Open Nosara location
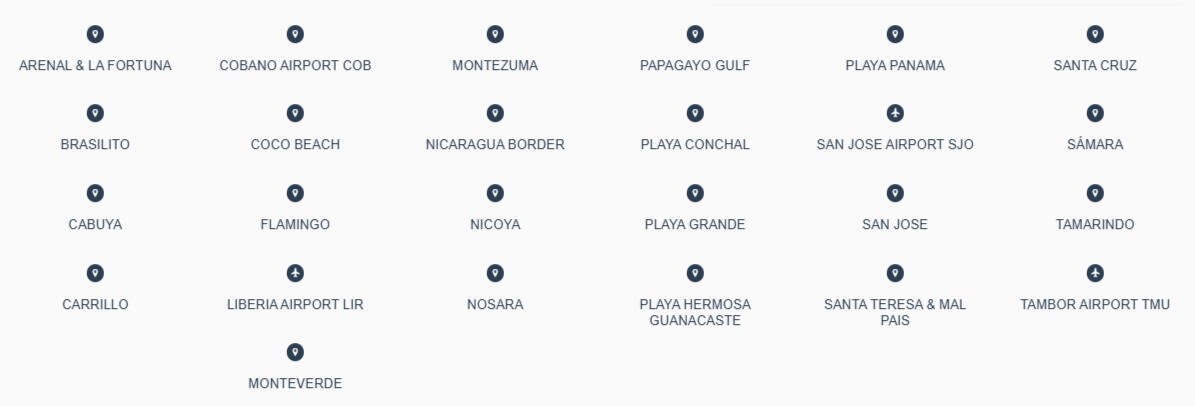Screen dimensions: 1195x406 tap(495, 305)
